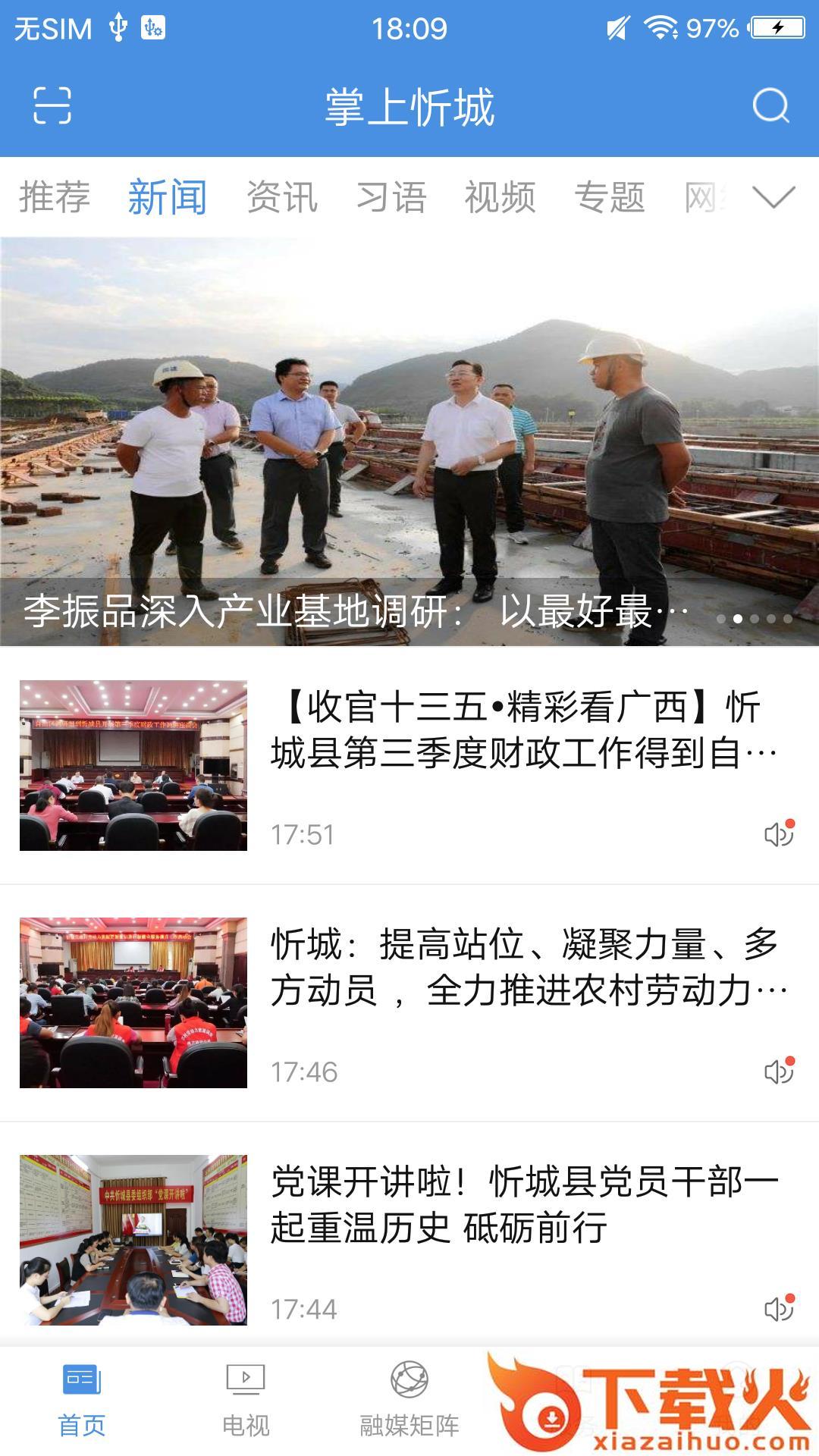Switch to the 资讯 tab

tap(282, 197)
